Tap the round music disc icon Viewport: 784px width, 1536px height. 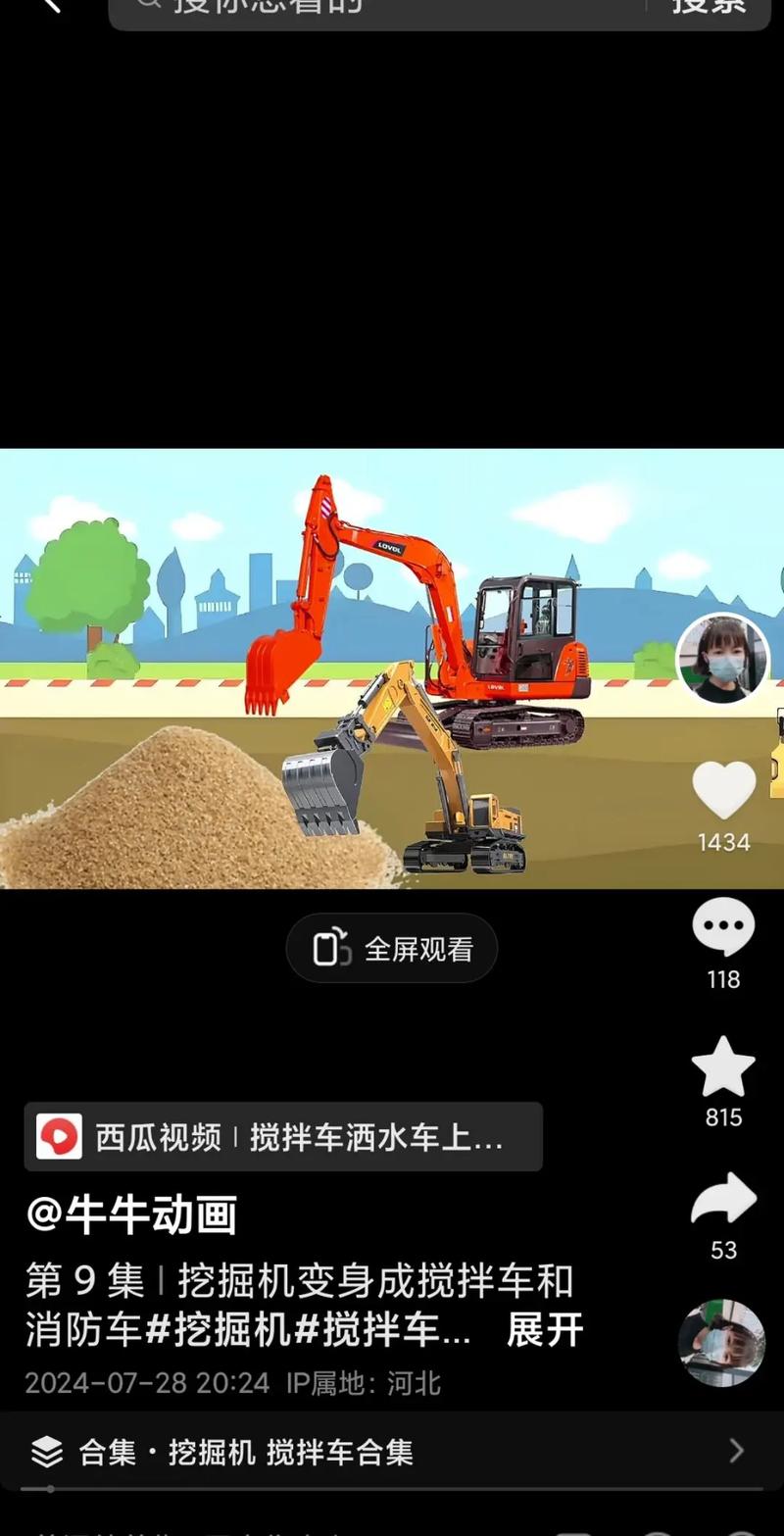pos(721,1344)
